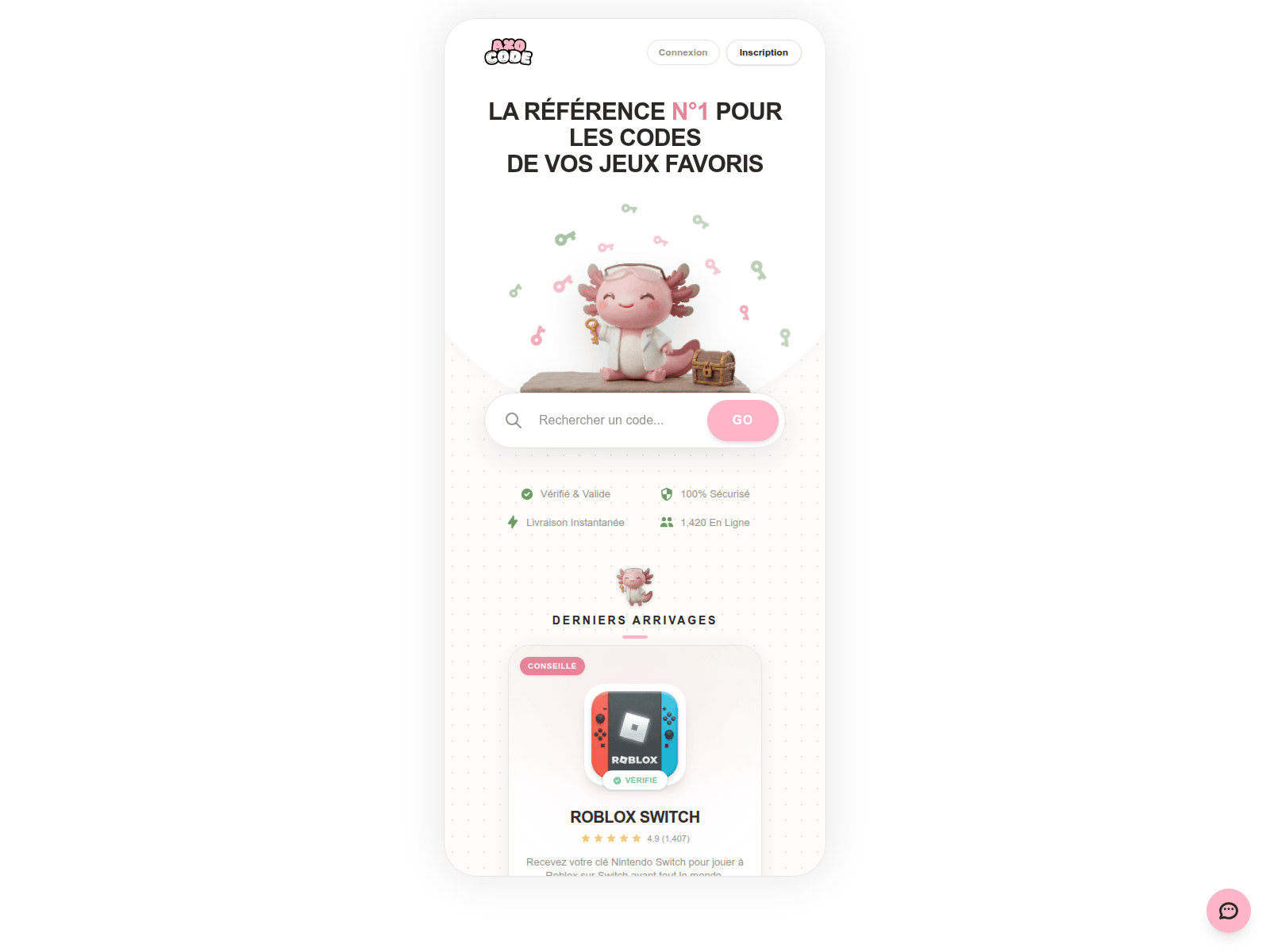Open the Inscription sign-up button
1270x952 pixels.
(x=764, y=52)
